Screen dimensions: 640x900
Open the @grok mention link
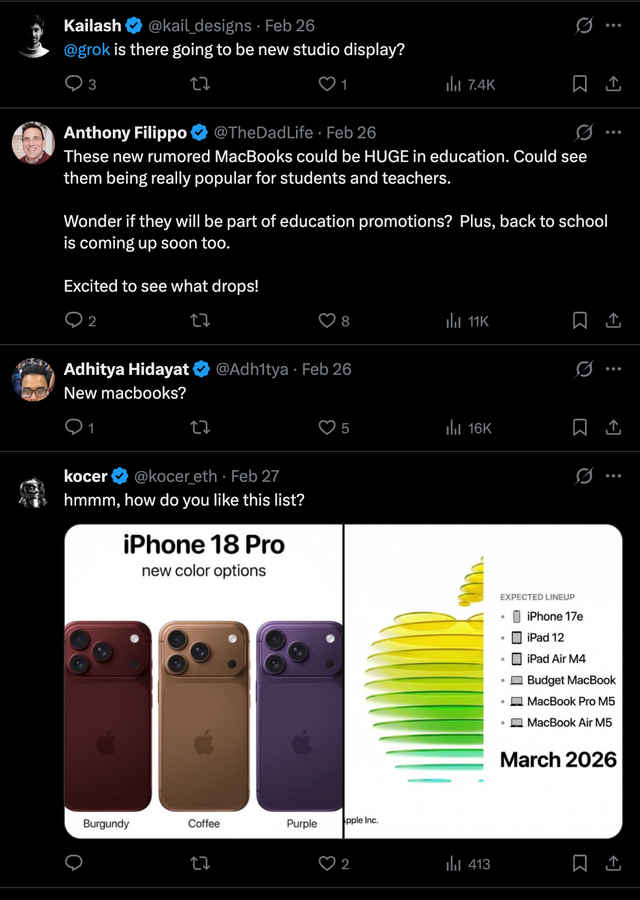tap(86, 48)
